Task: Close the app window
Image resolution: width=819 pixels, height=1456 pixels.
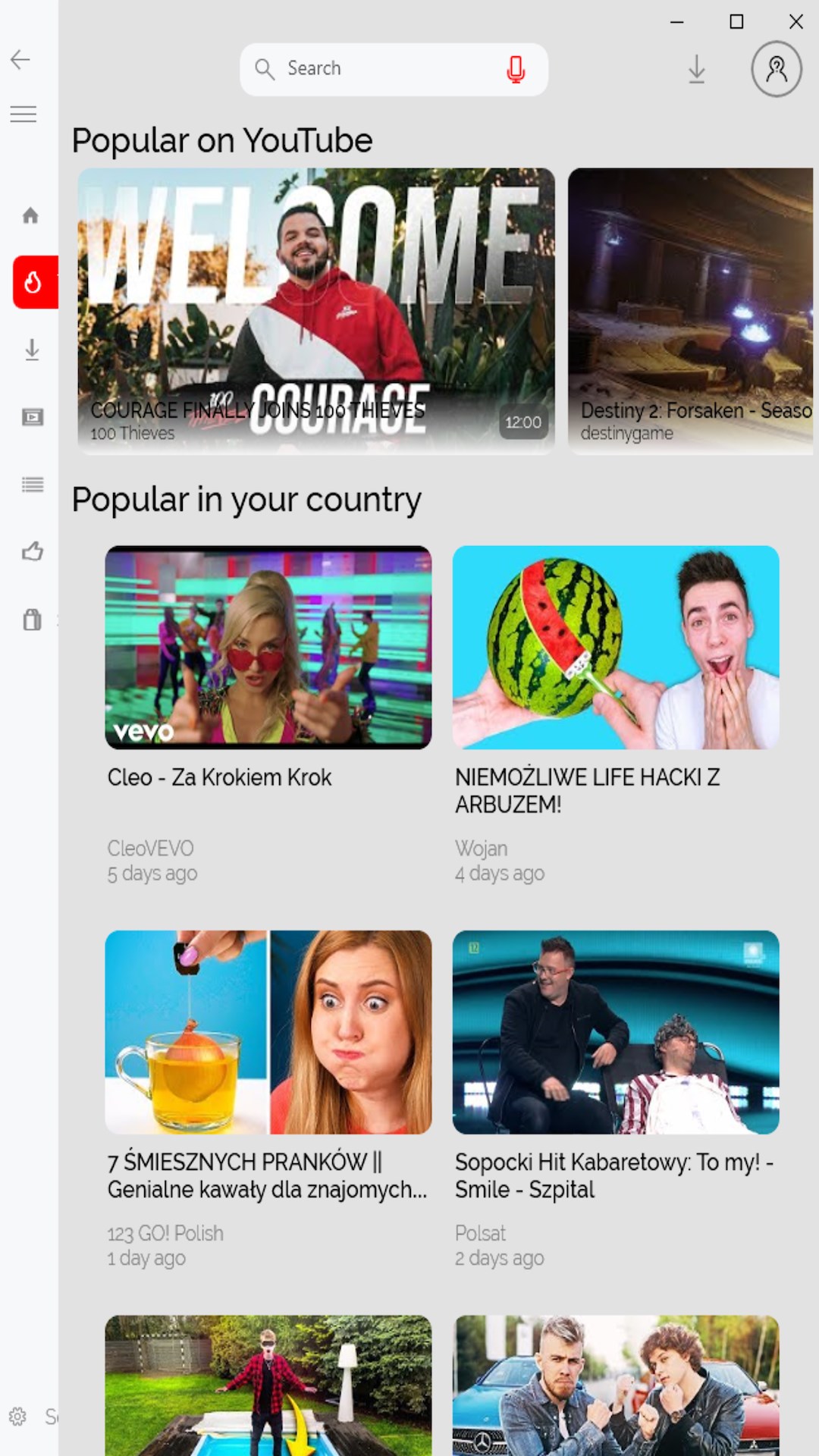Action: click(795, 22)
